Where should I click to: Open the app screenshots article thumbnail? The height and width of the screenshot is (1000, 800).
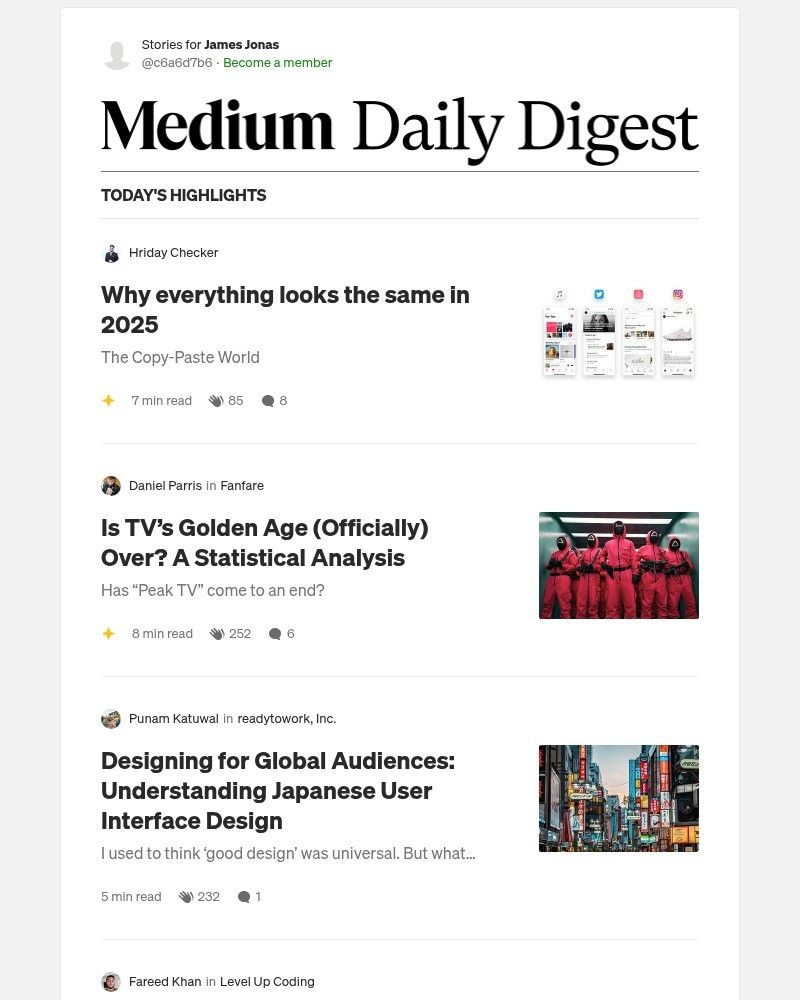pos(618,333)
